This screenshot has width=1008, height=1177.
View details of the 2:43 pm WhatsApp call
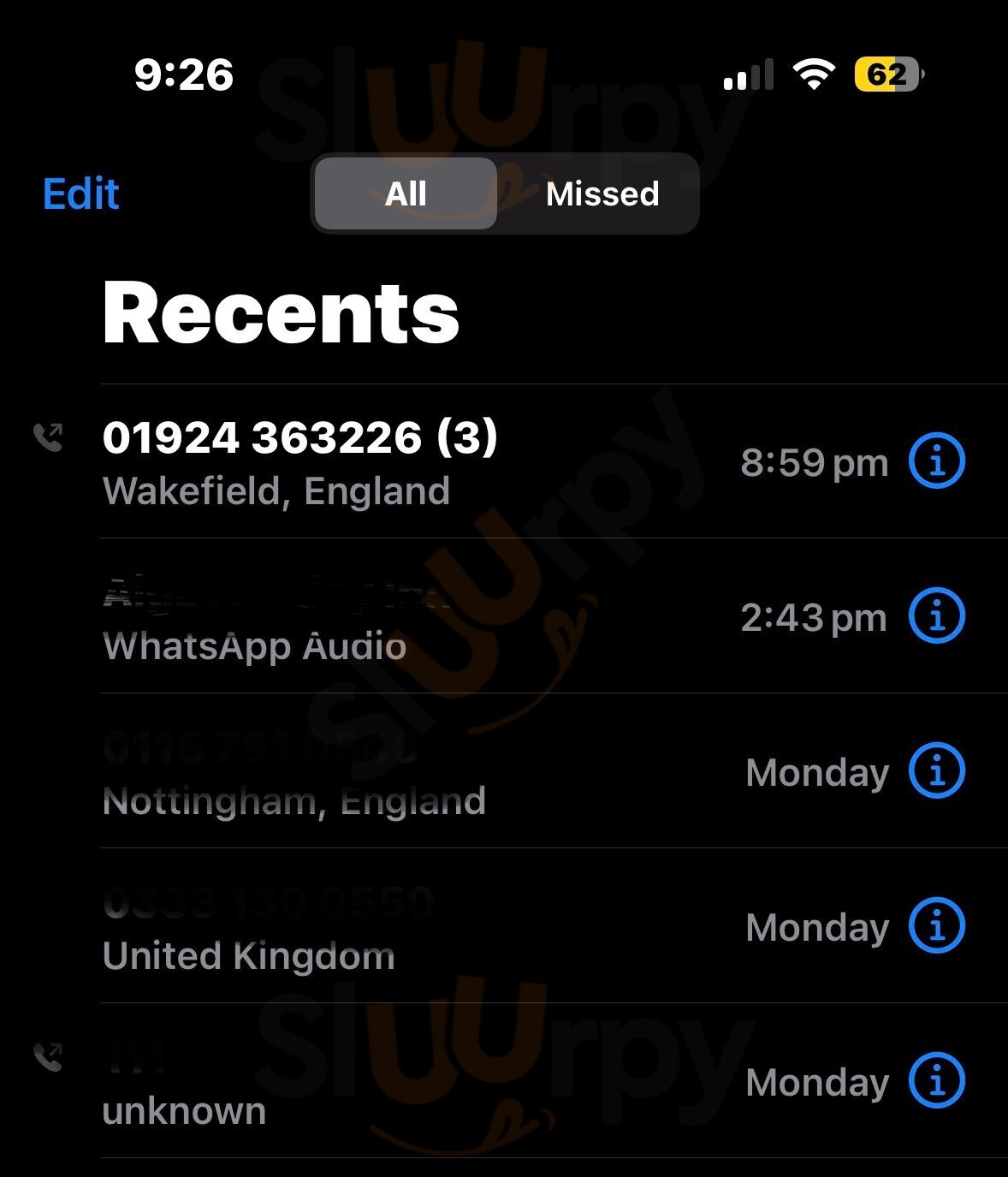coord(936,616)
